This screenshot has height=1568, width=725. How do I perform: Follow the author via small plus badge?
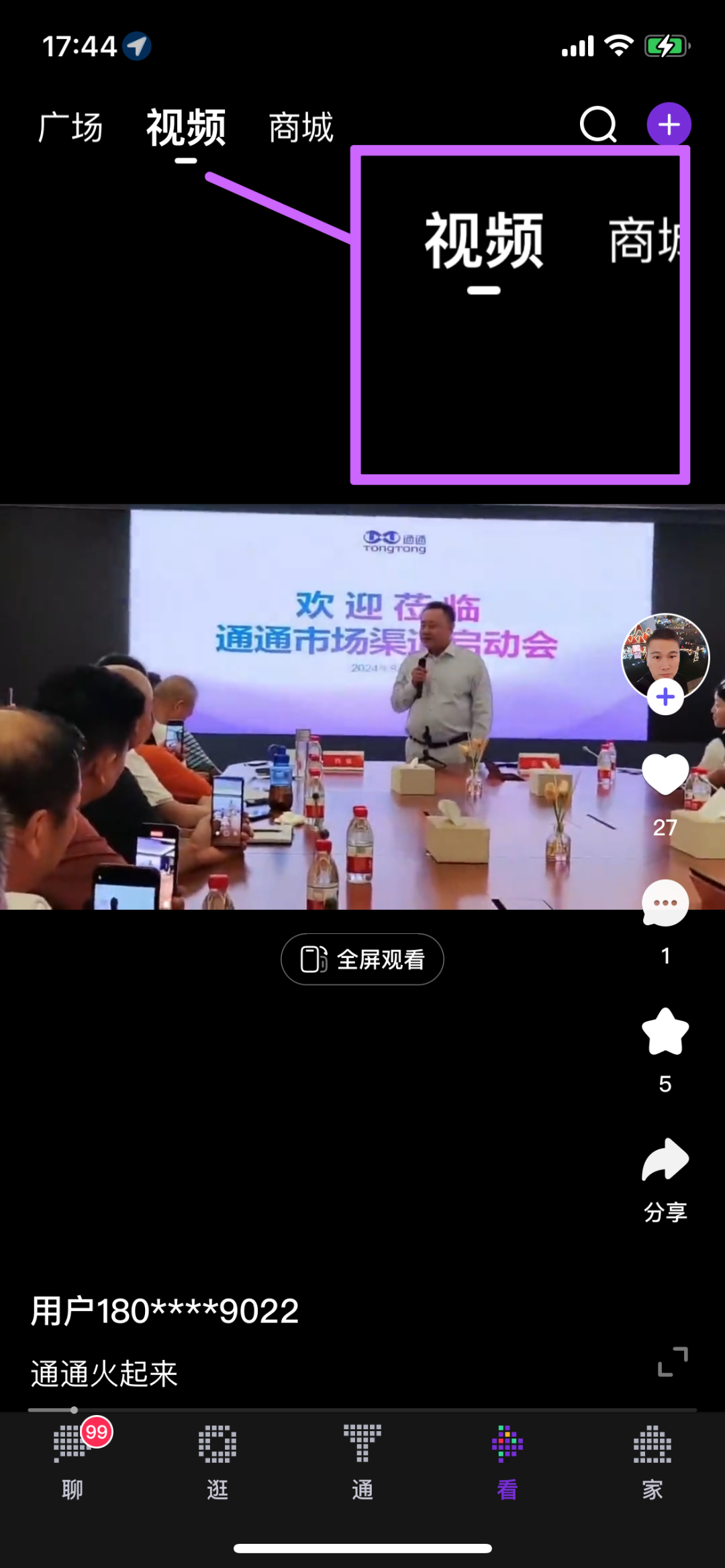point(665,698)
